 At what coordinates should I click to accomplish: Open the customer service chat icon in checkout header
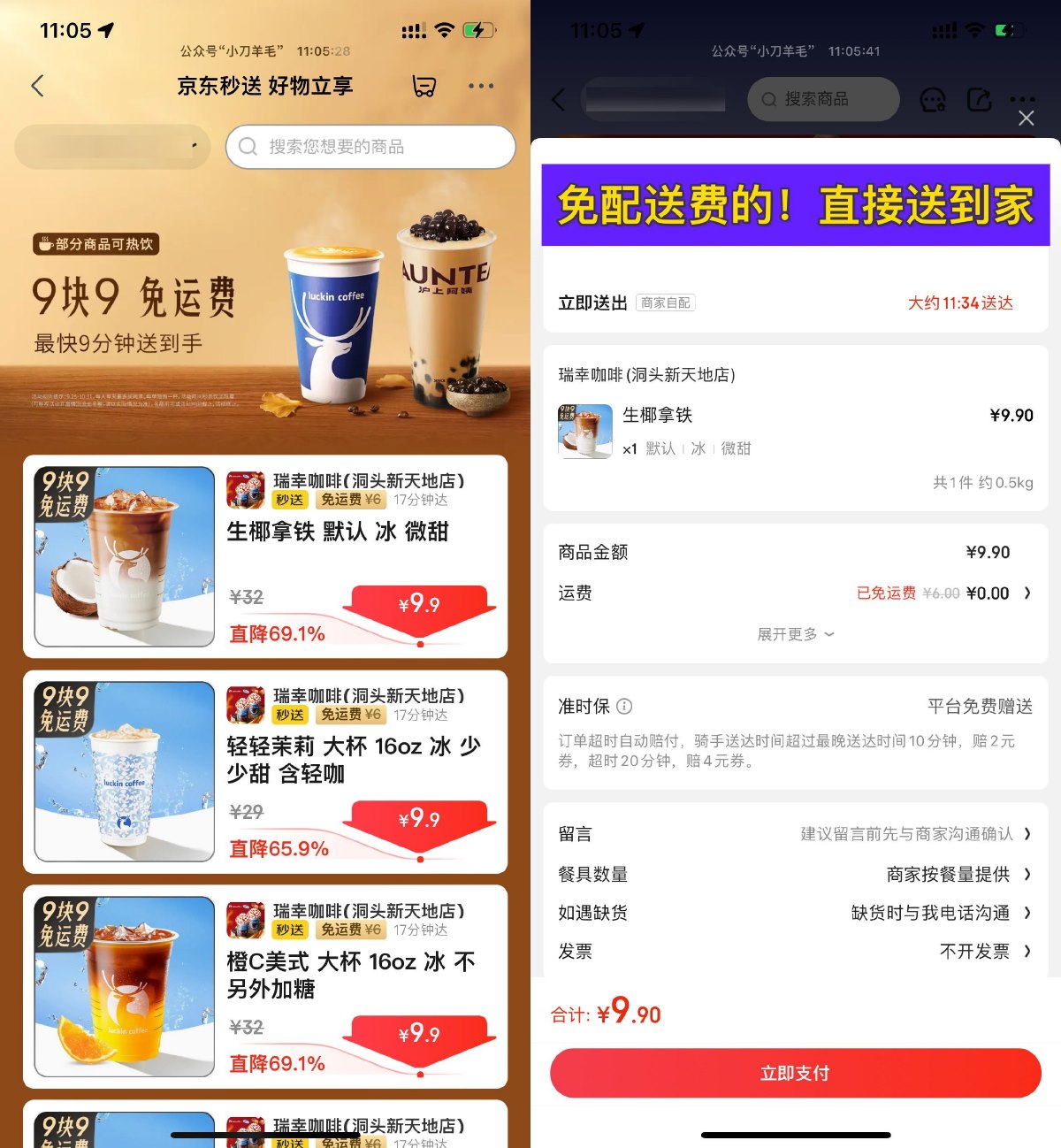click(x=932, y=100)
